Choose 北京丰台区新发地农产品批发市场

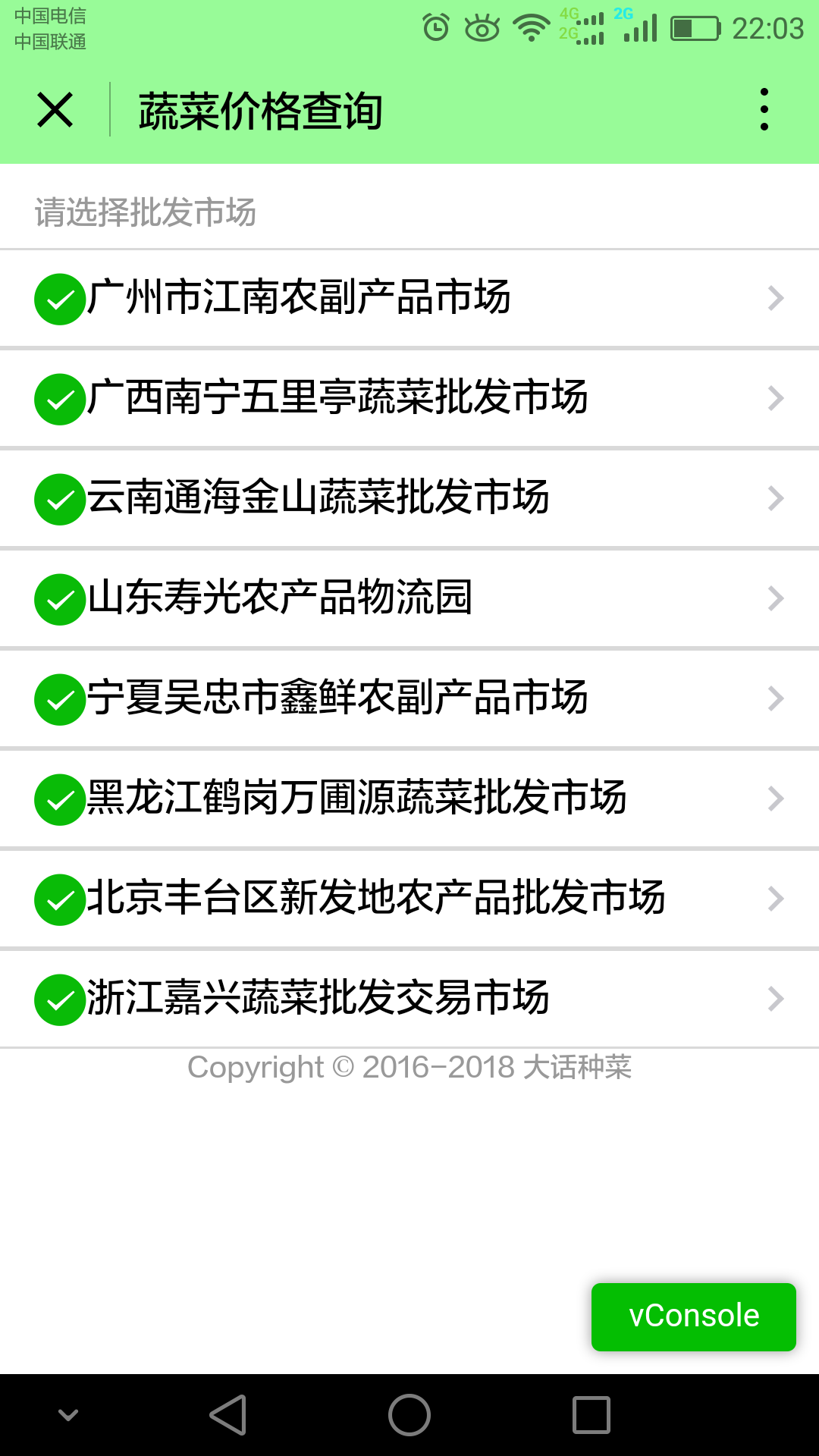[409, 899]
